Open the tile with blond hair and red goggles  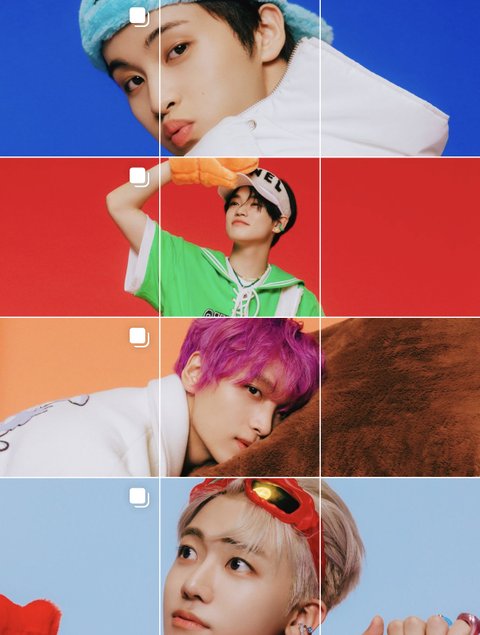[x=240, y=557]
